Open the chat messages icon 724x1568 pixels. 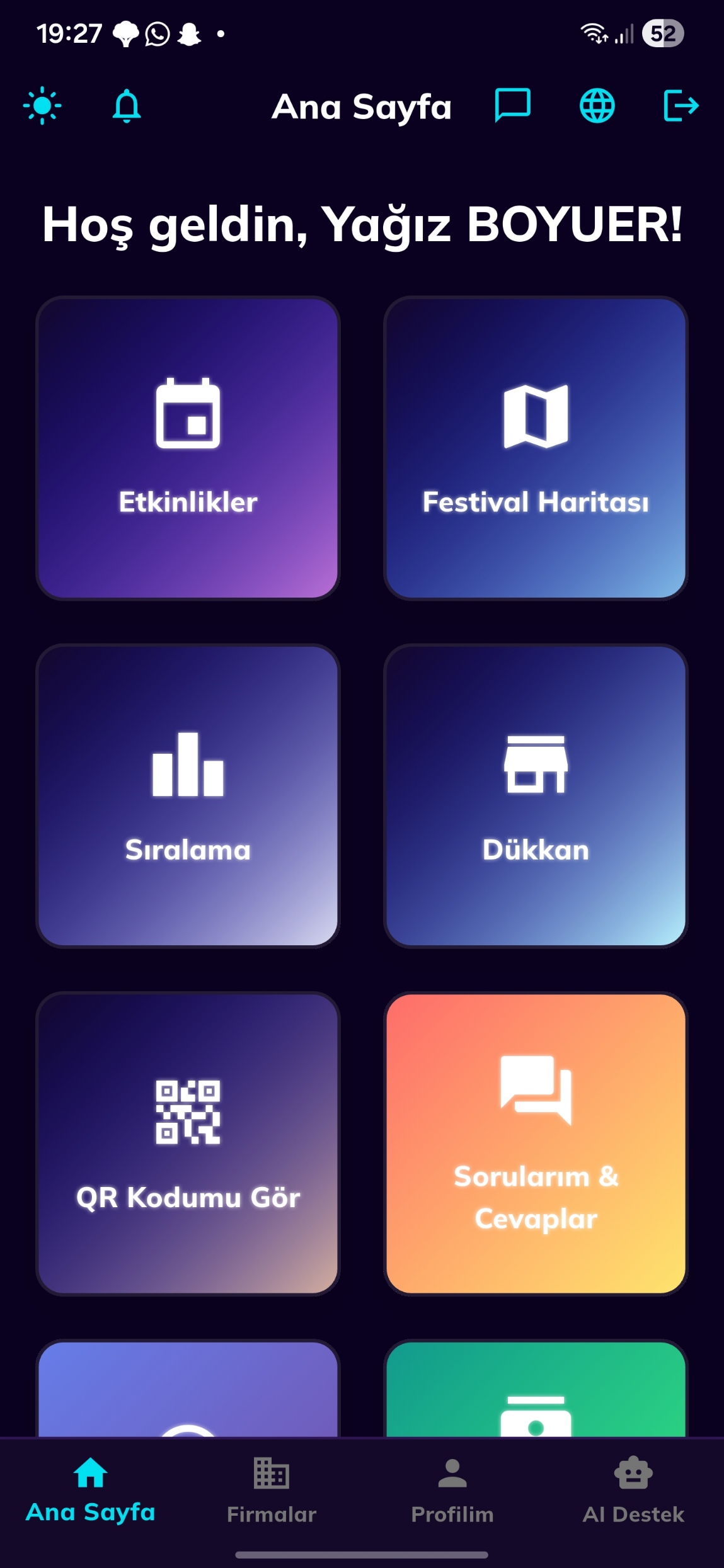click(x=512, y=106)
